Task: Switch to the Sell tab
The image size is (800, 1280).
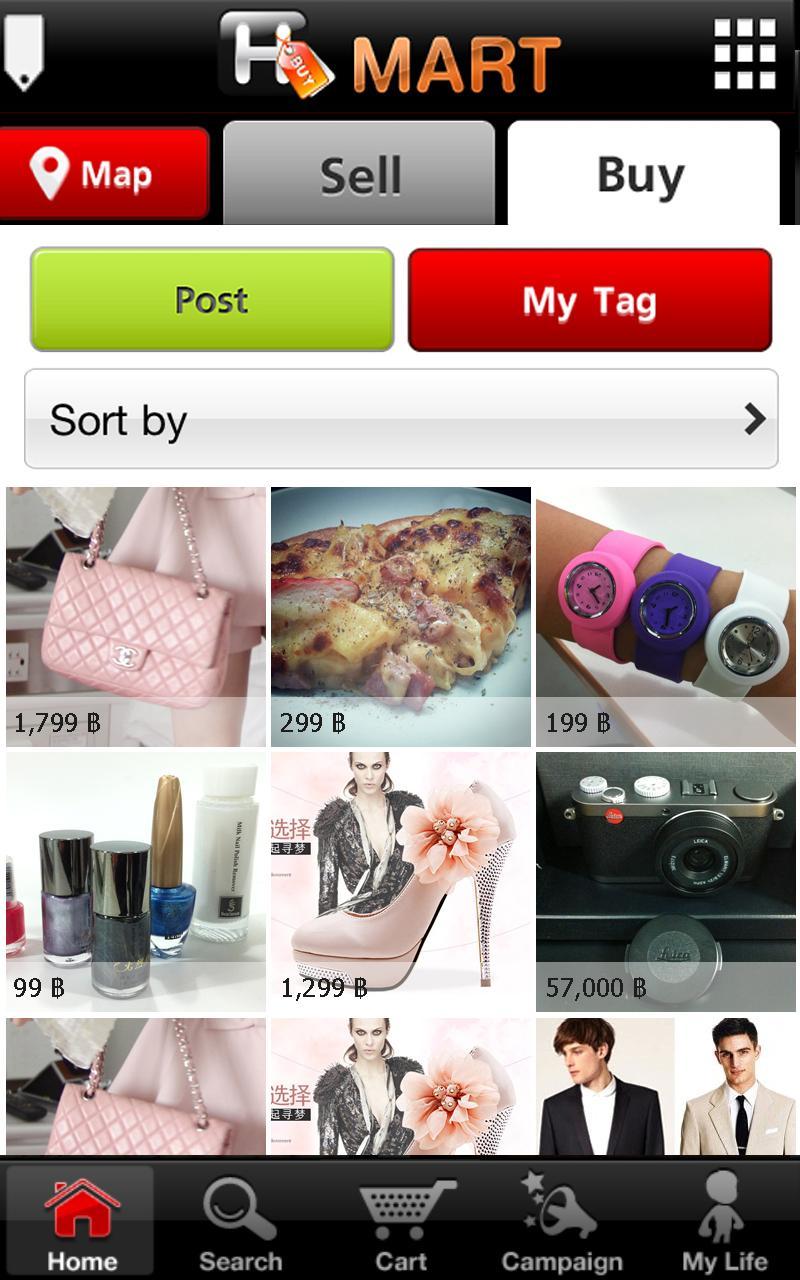Action: [x=359, y=175]
